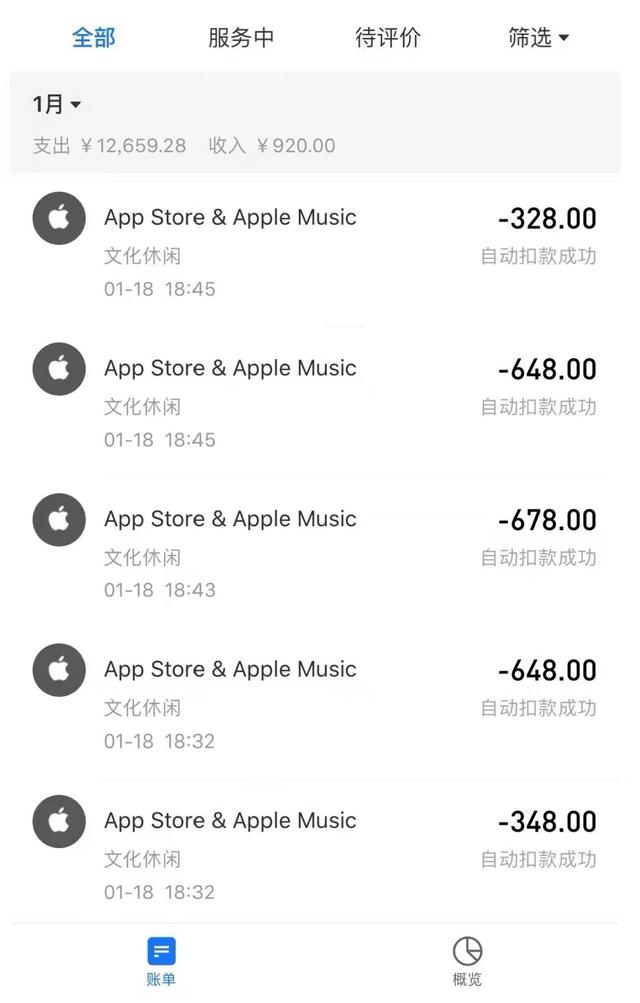Open the -328.00 App Store transaction
The width and height of the screenshot is (640, 1003).
coord(320,252)
